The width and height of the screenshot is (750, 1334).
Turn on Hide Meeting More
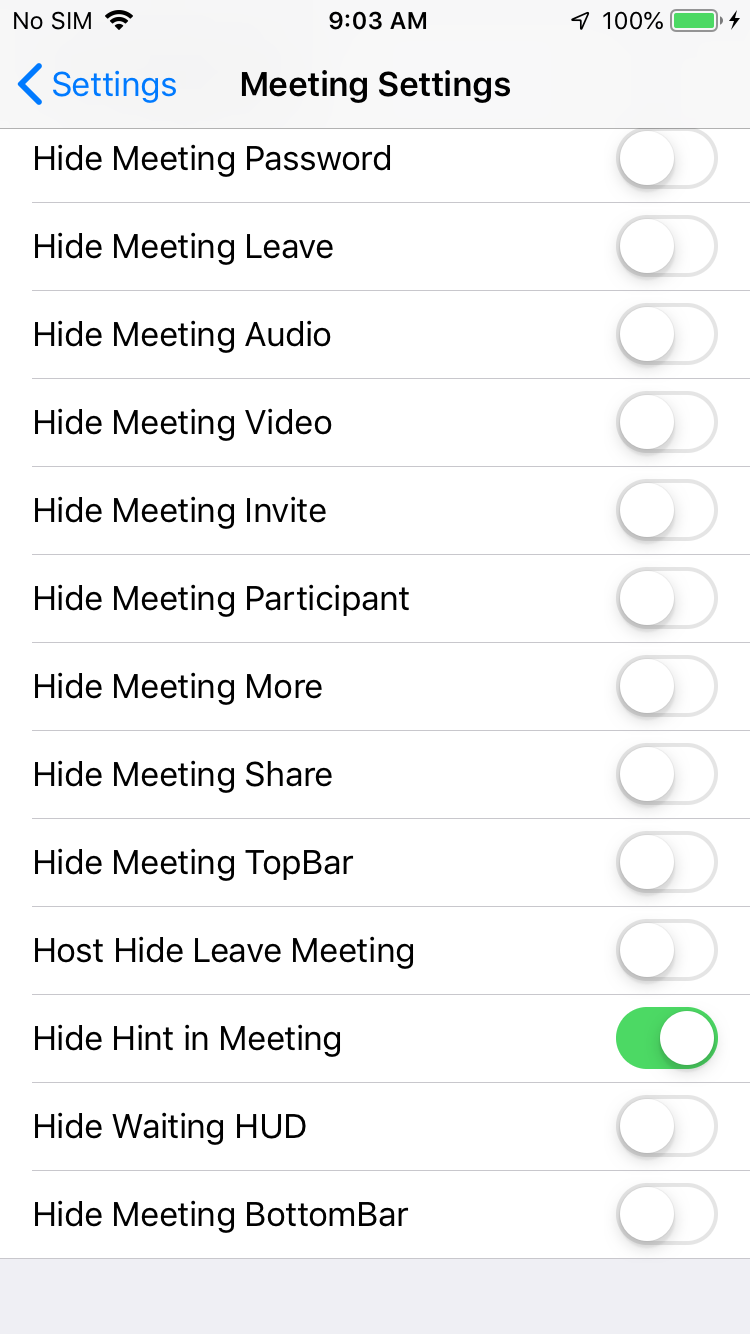pos(666,687)
